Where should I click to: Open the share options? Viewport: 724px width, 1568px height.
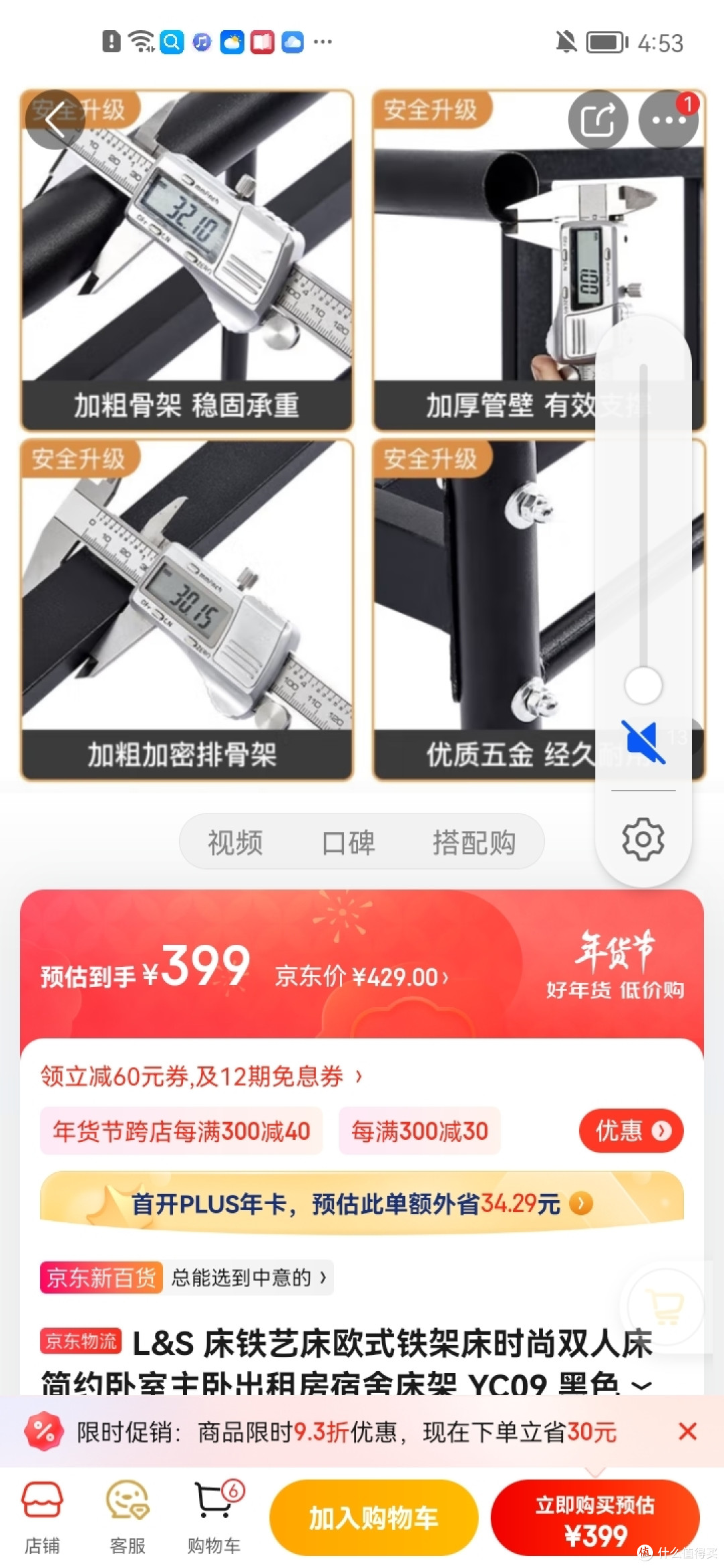[599, 119]
